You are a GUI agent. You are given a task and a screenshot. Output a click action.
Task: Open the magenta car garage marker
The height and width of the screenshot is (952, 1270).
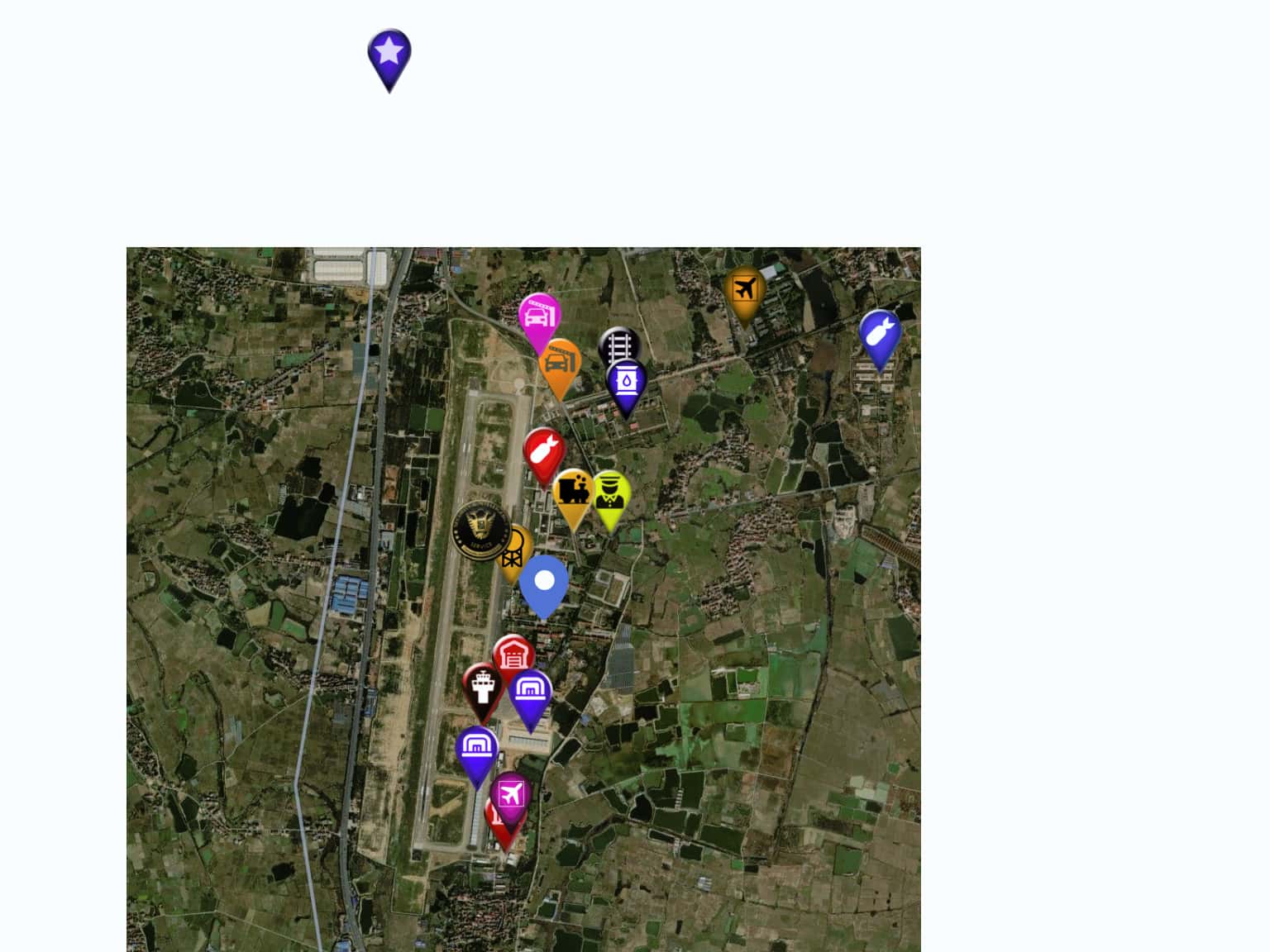(539, 317)
